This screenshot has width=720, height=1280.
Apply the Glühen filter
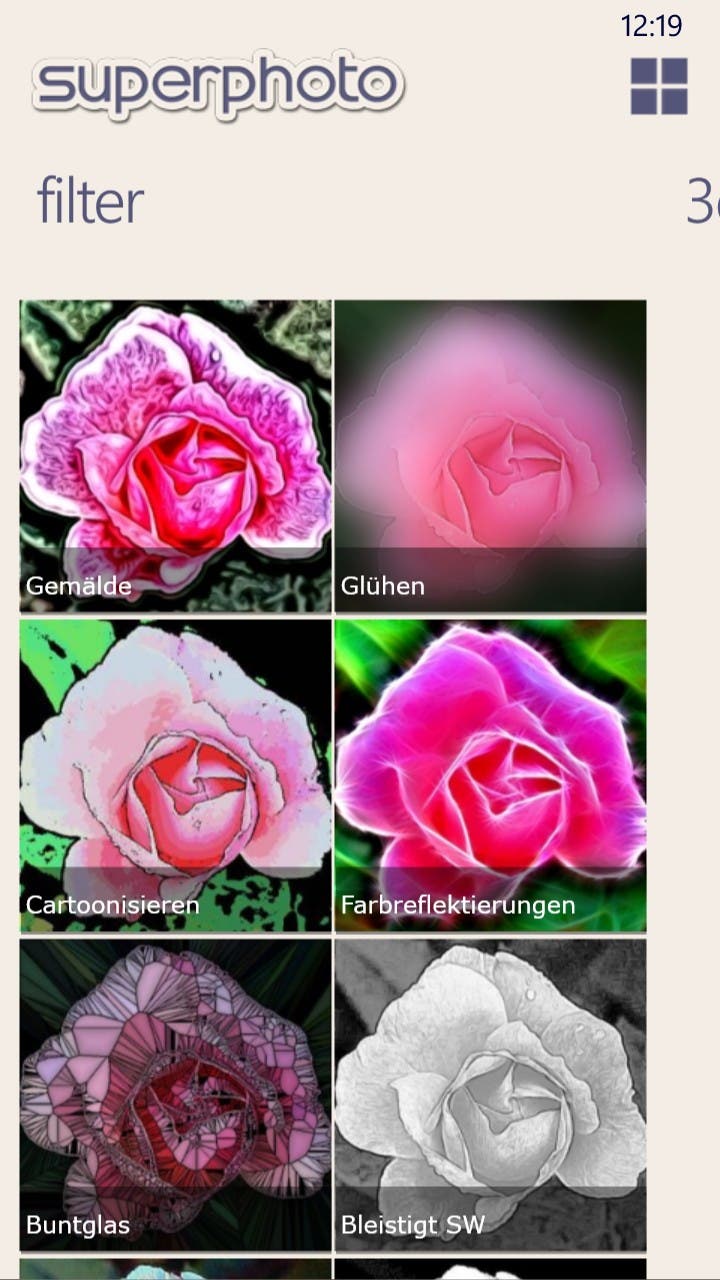(x=490, y=456)
